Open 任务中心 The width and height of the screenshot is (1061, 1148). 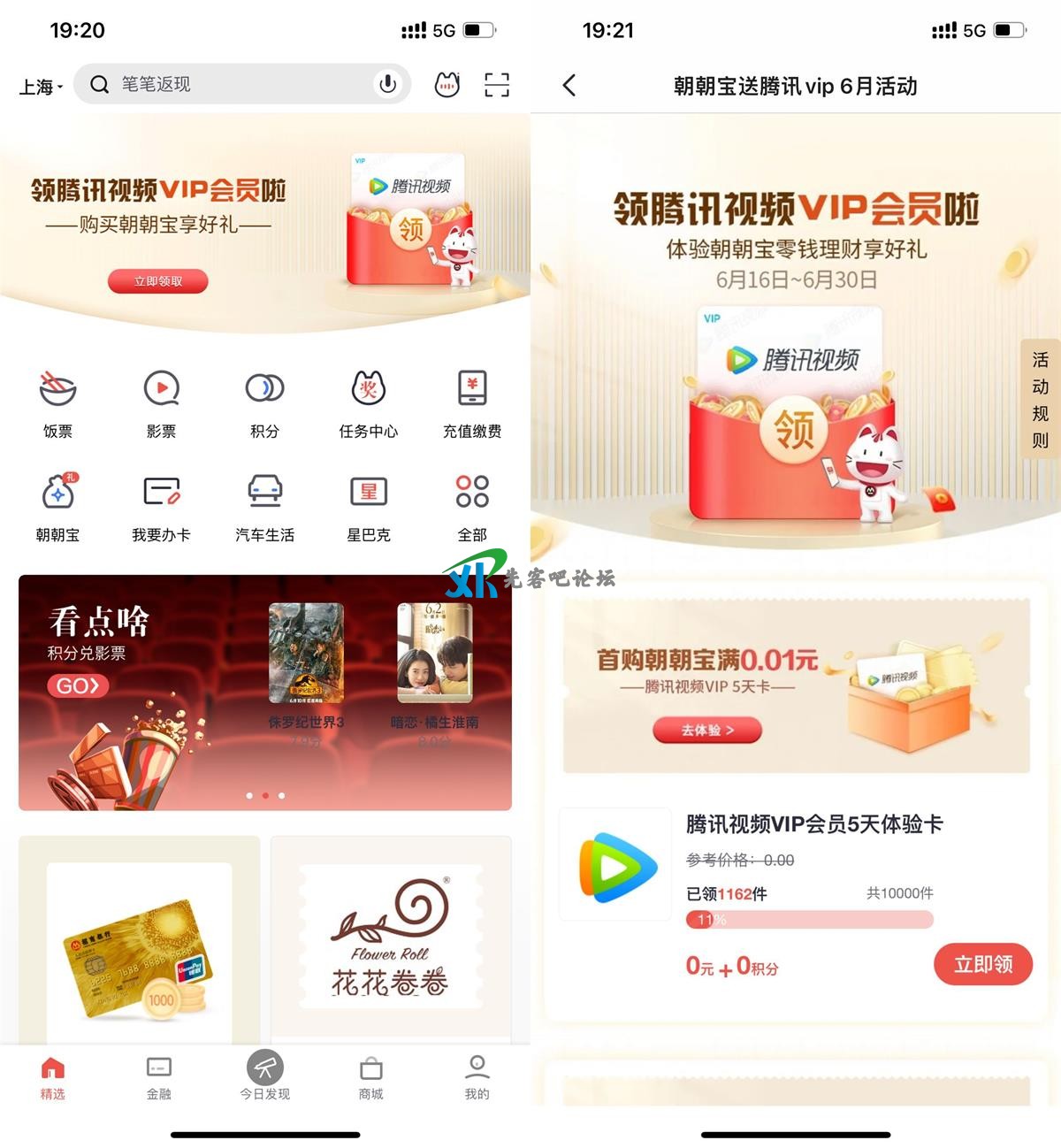tap(369, 403)
